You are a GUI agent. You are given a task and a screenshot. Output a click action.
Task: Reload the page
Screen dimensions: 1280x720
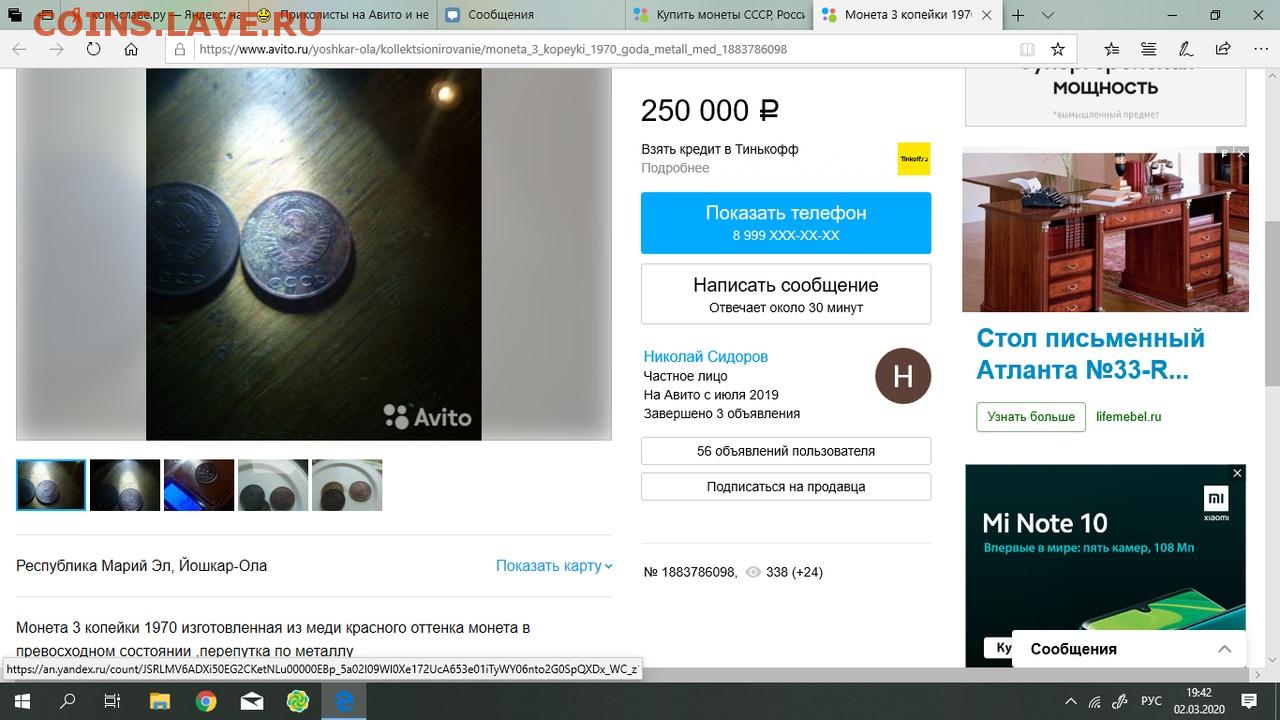(x=93, y=49)
